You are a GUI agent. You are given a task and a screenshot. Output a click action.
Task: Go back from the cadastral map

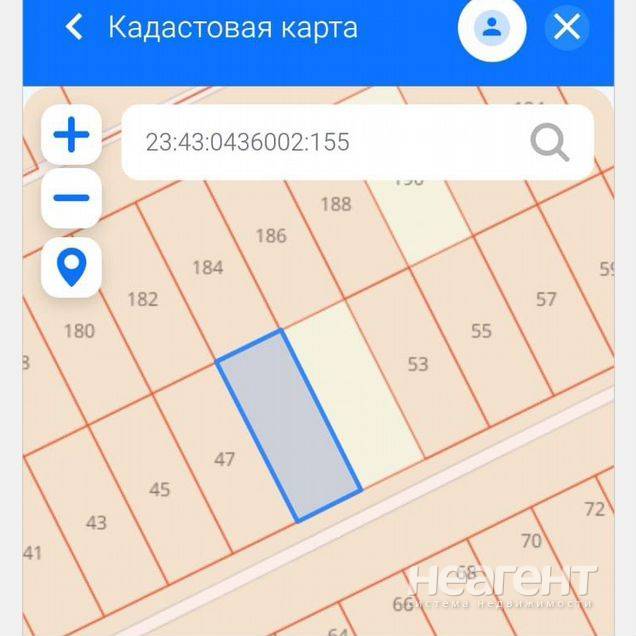(74, 27)
